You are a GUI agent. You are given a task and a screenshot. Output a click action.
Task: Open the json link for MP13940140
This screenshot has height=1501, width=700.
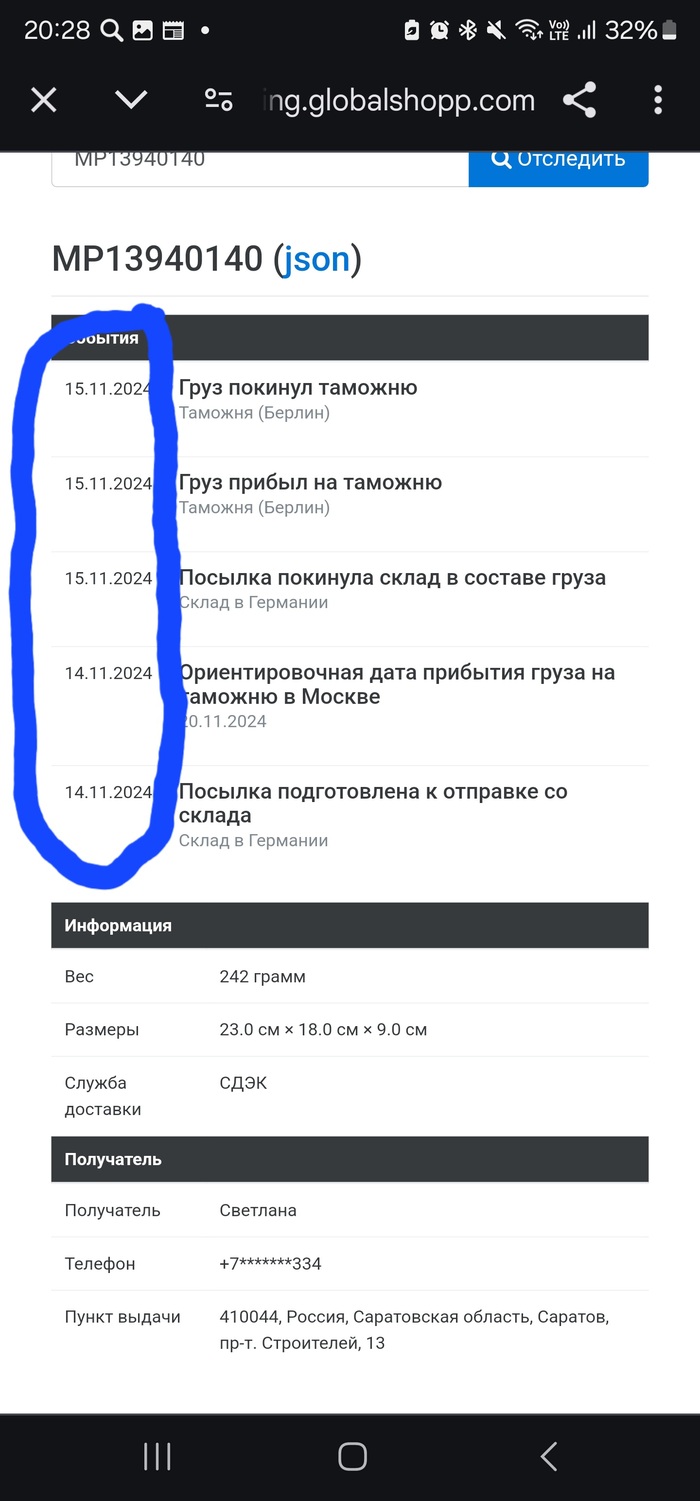[317, 260]
